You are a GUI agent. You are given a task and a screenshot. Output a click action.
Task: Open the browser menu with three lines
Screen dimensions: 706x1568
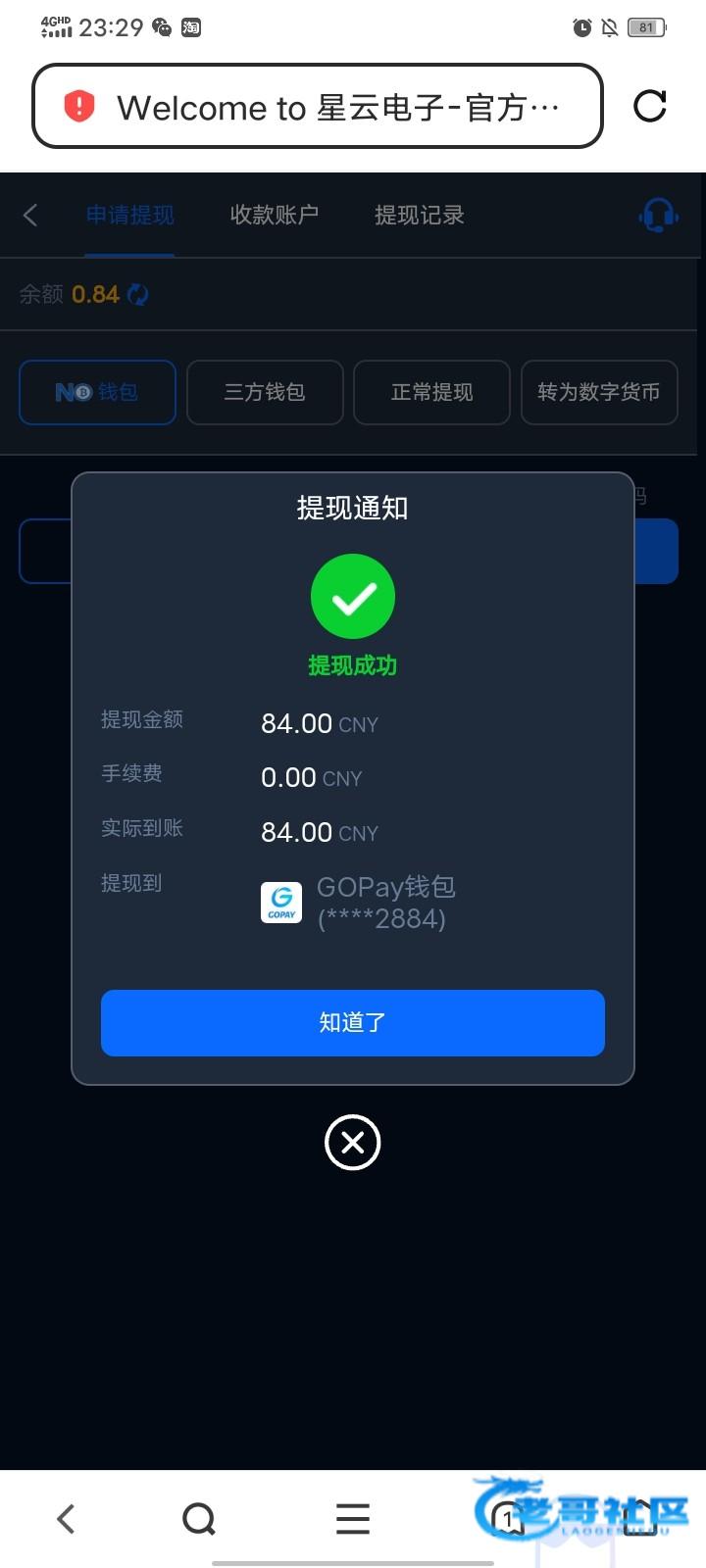pos(353,1519)
